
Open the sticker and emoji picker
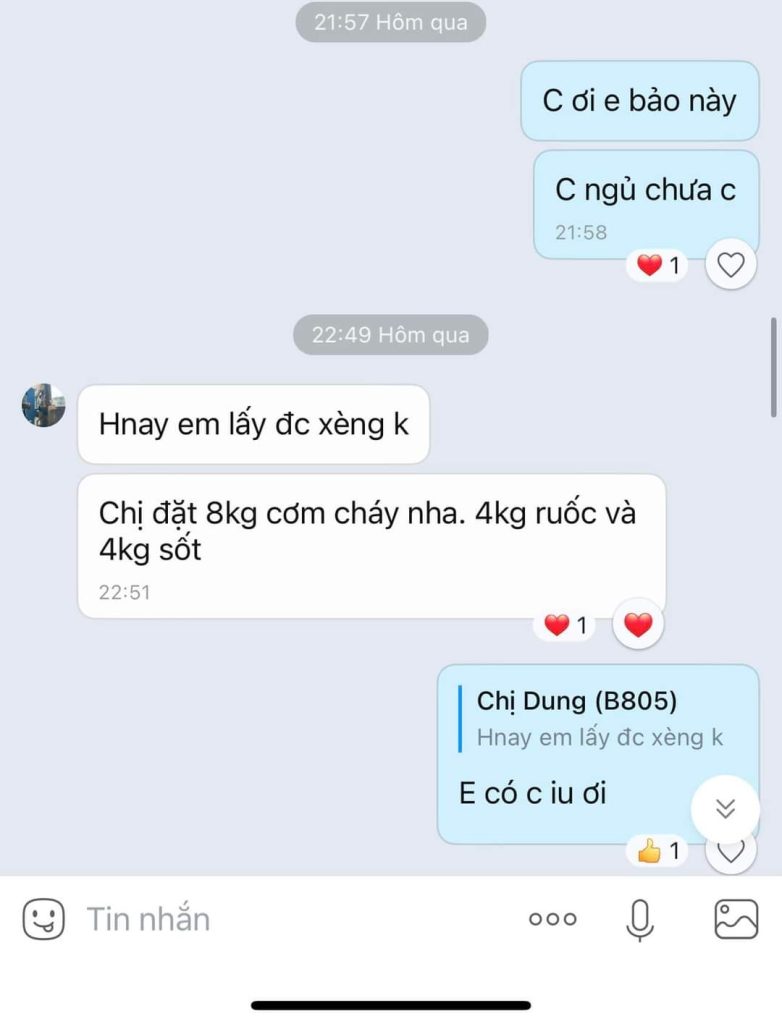click(x=43, y=919)
